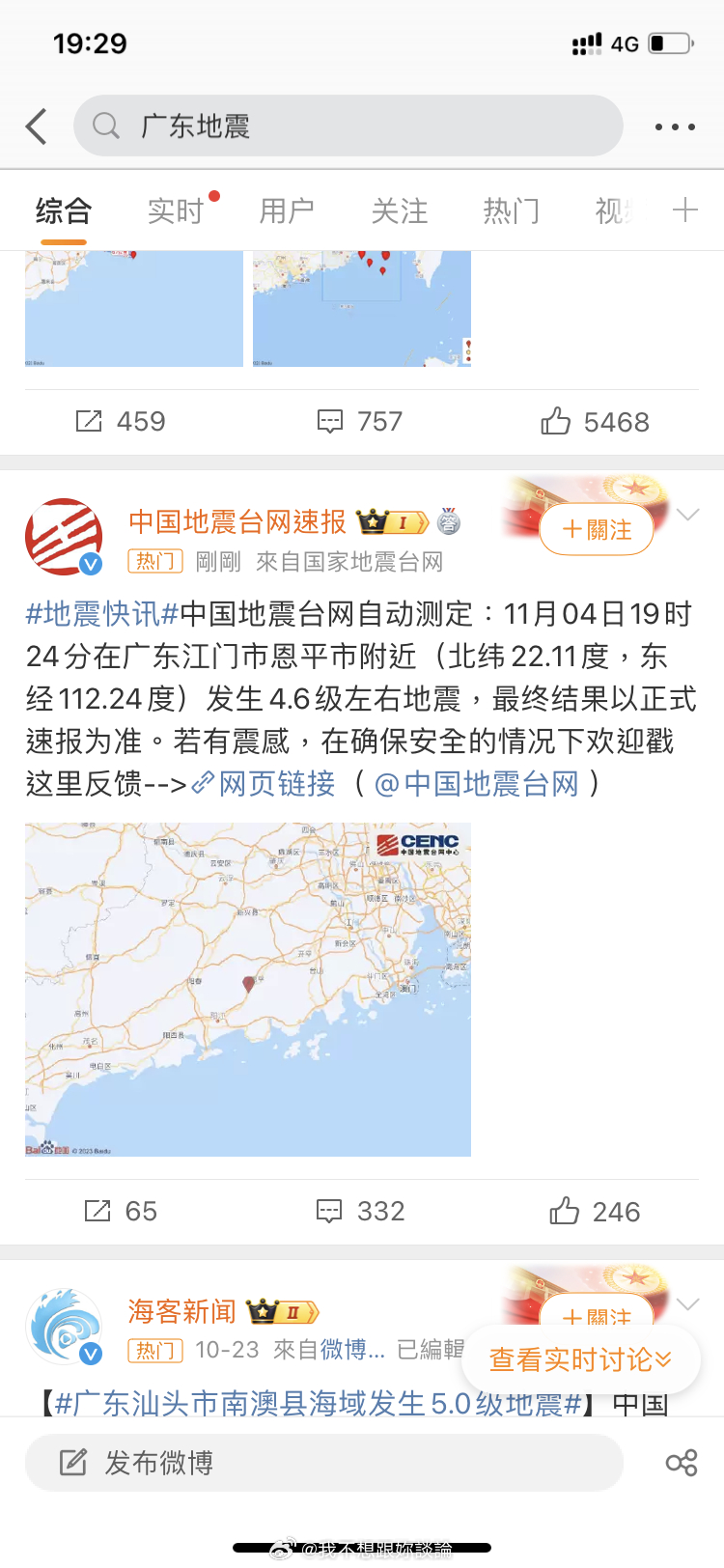Tap the search field containing 广东地震
The image size is (724, 1568).
pyautogui.click(x=348, y=126)
